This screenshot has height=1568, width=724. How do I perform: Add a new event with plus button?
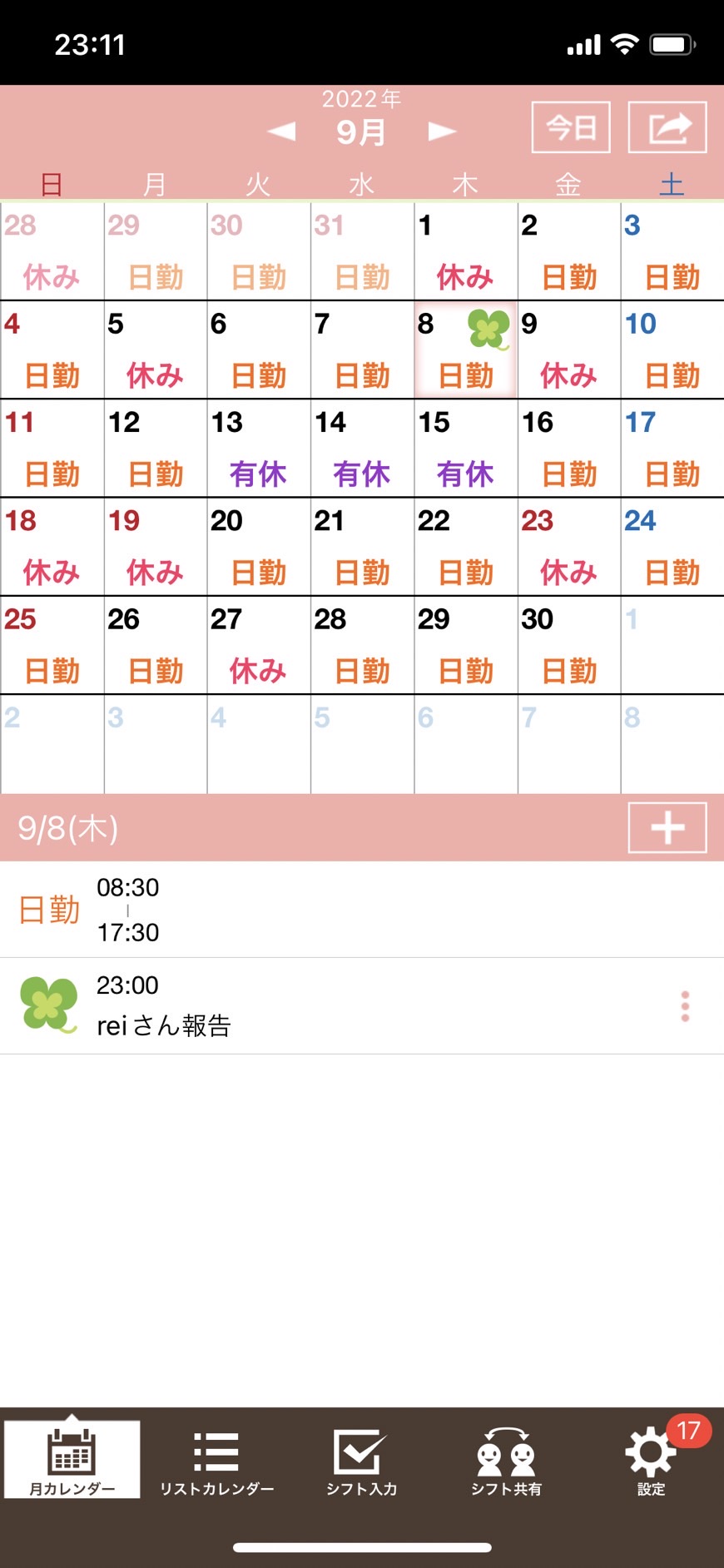[667, 827]
